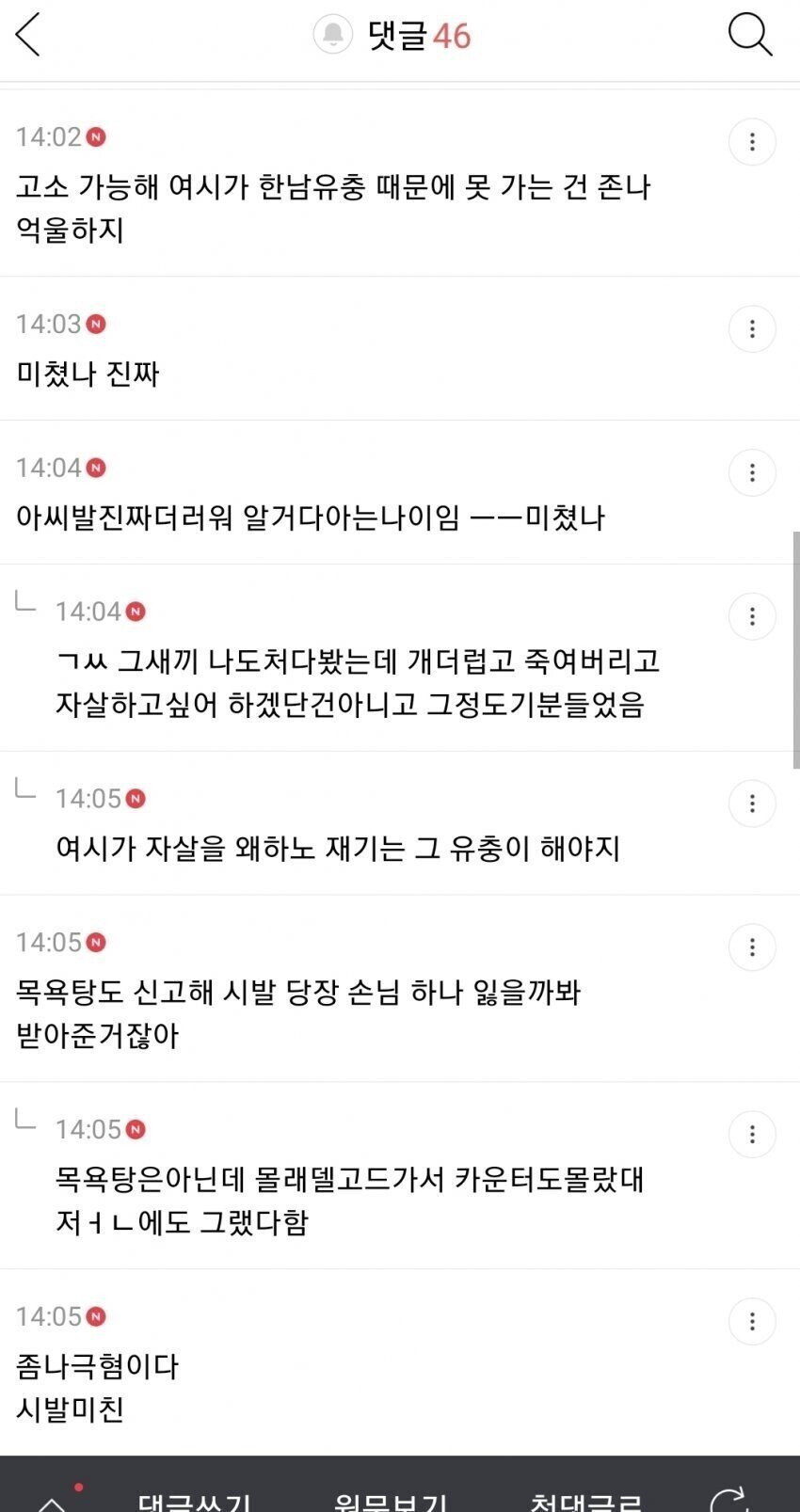Open the options menu for the 14:02 comment
The height and width of the screenshot is (1512, 800).
(752, 142)
